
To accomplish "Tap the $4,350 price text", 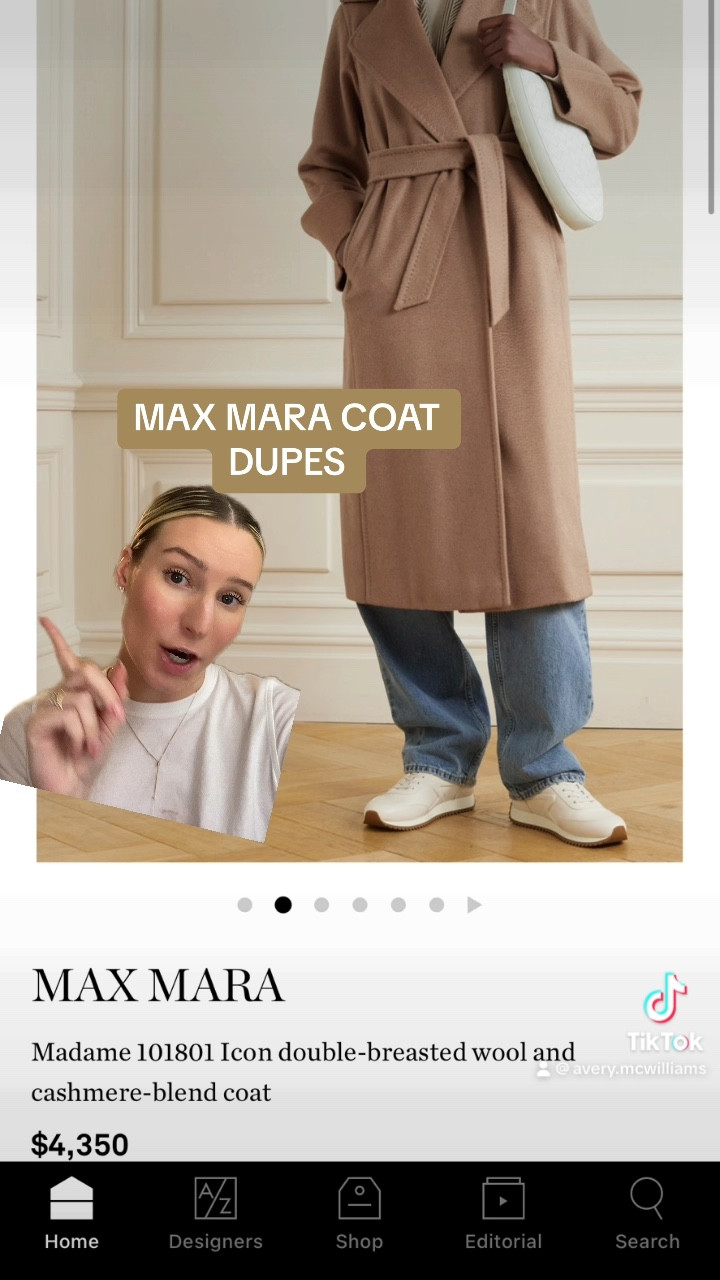I will click(x=80, y=1143).
